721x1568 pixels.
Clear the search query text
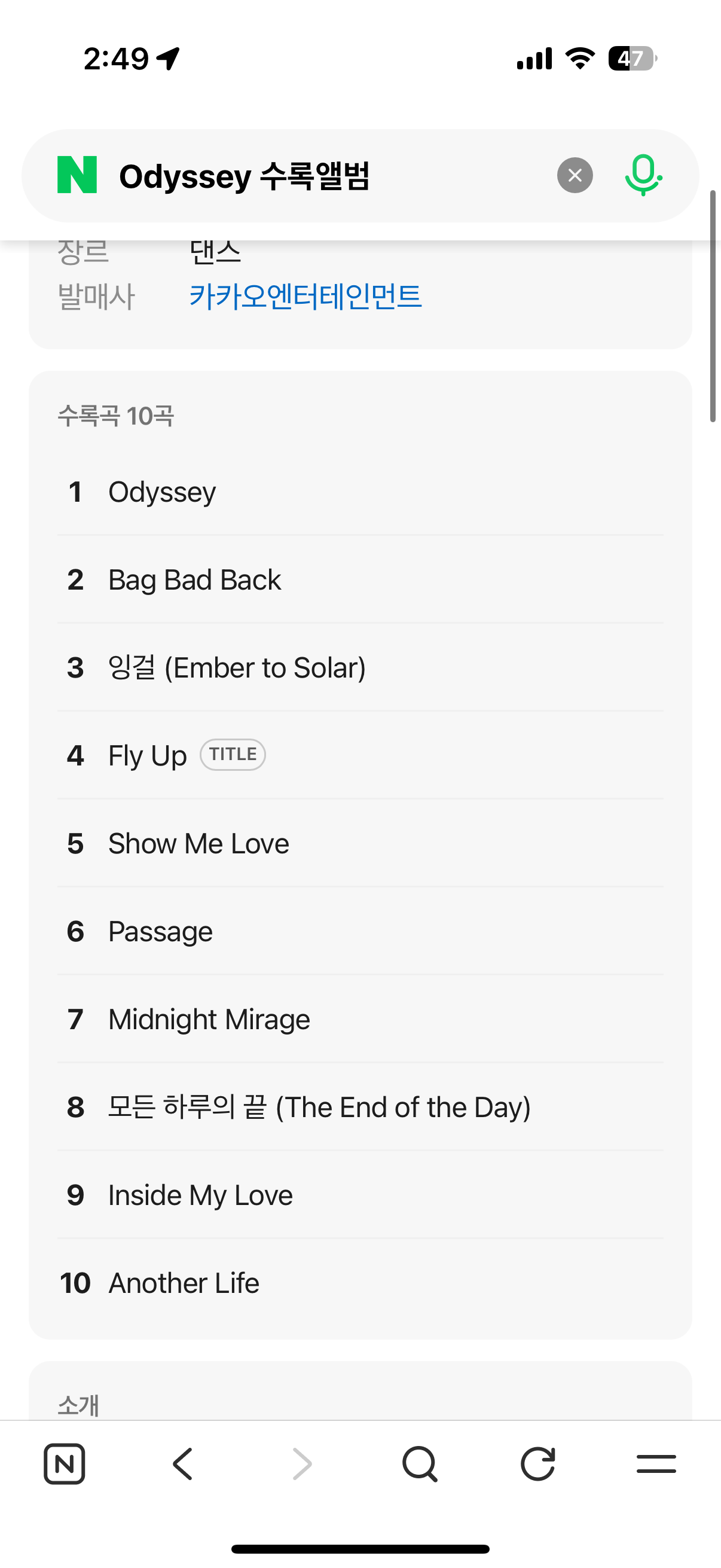point(575,175)
